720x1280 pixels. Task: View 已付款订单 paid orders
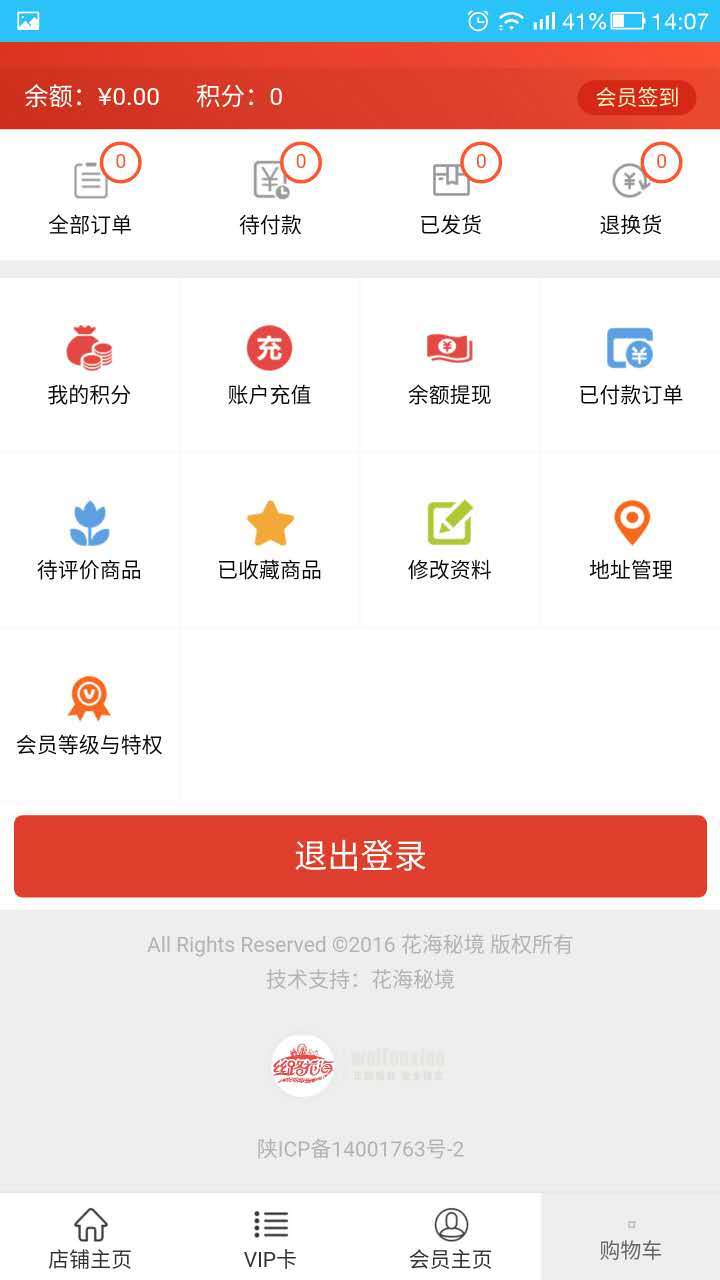pos(631,366)
